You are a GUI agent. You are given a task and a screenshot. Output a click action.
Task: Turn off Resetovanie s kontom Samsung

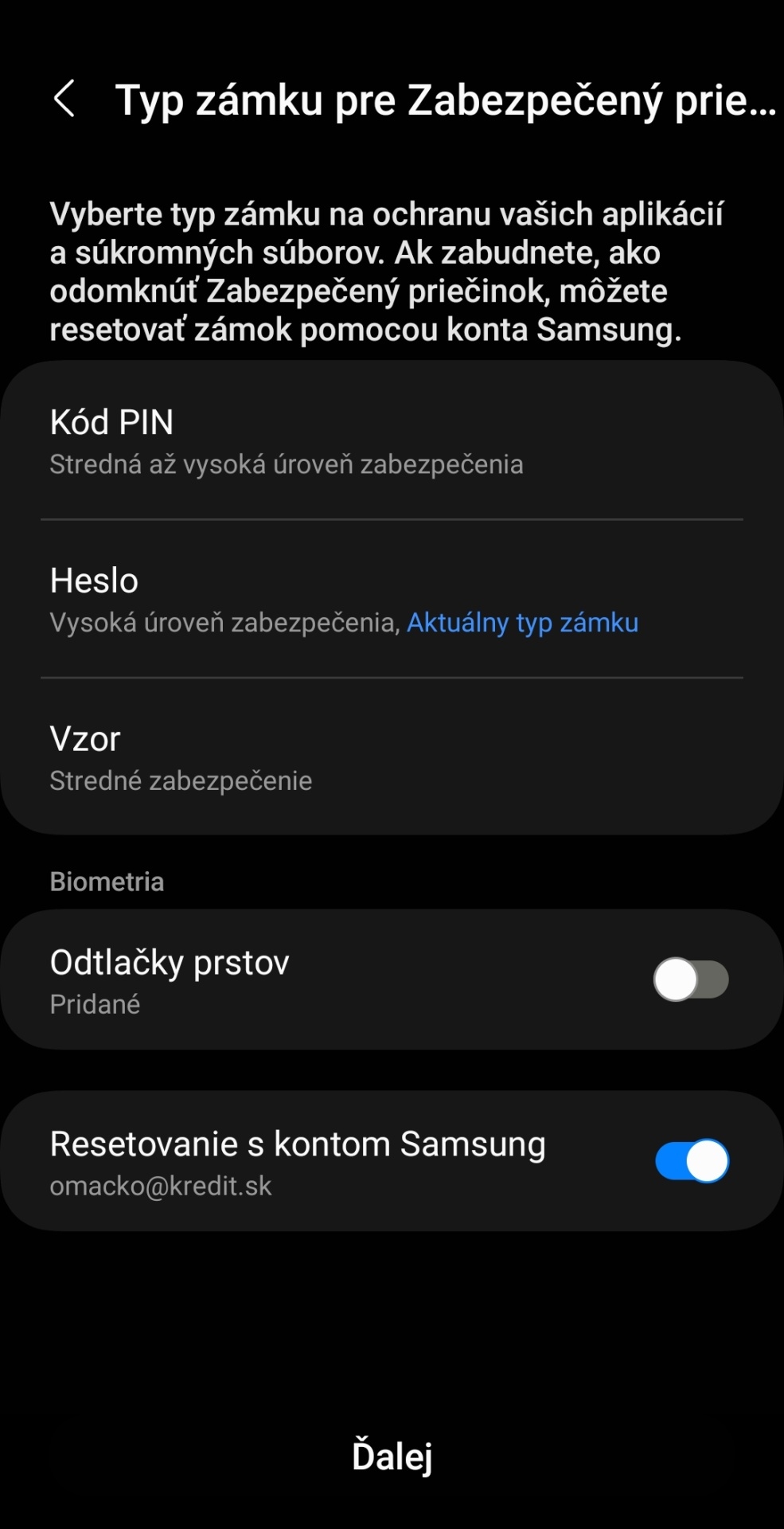(x=691, y=1161)
